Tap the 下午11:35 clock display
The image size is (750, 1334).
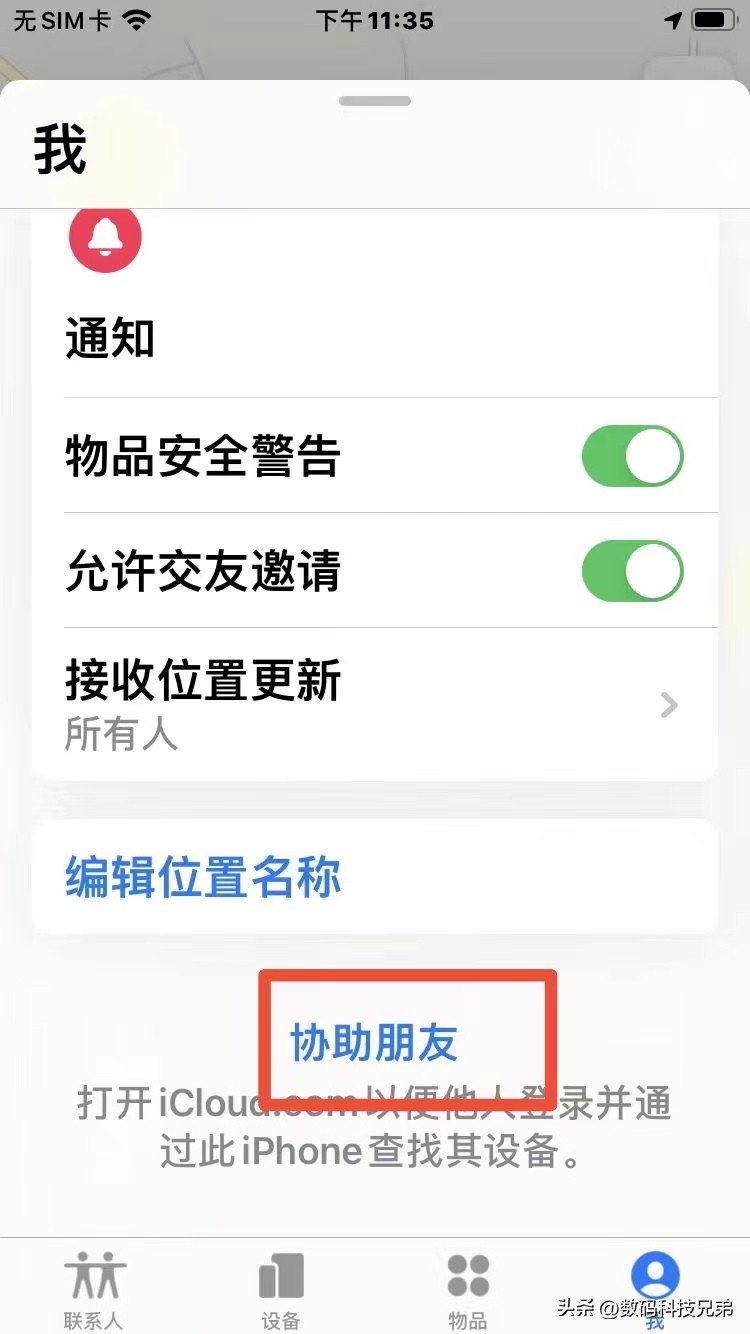(x=375, y=20)
